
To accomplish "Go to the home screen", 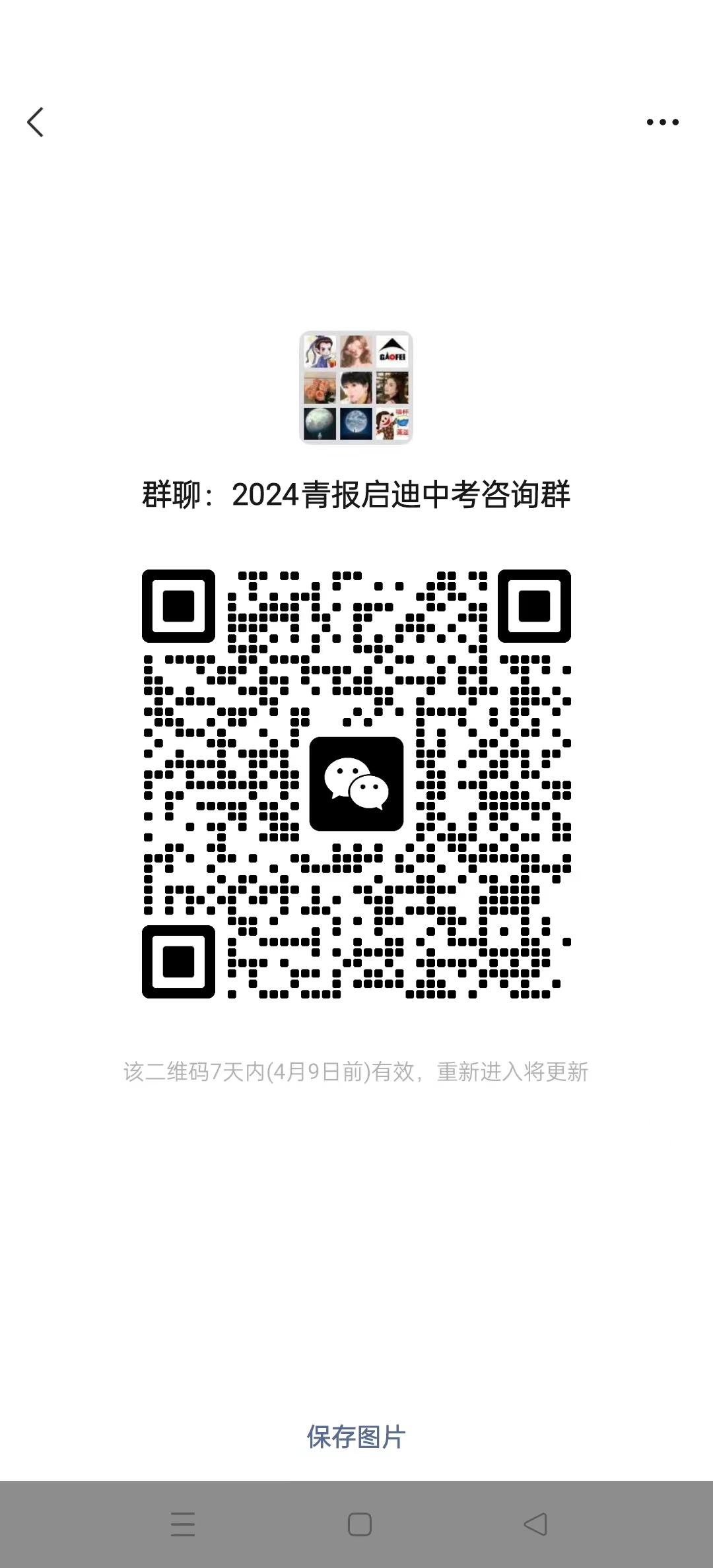I will tap(359, 1524).
